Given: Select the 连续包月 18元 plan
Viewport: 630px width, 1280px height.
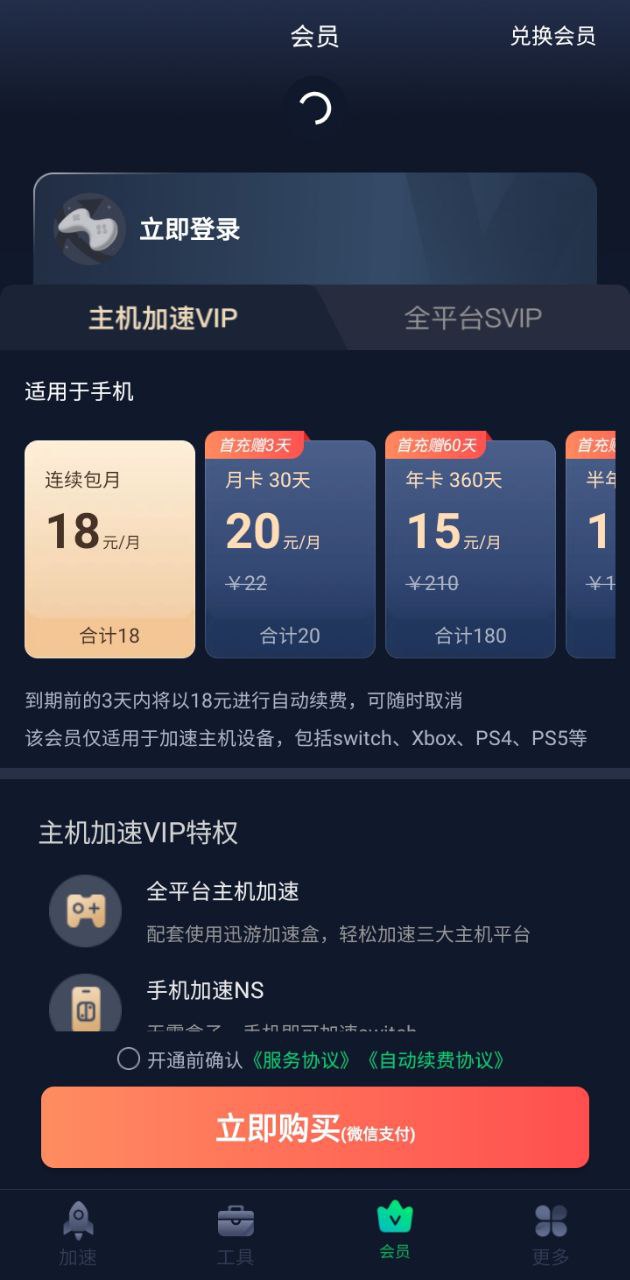Looking at the screenshot, I should pyautogui.click(x=110, y=549).
